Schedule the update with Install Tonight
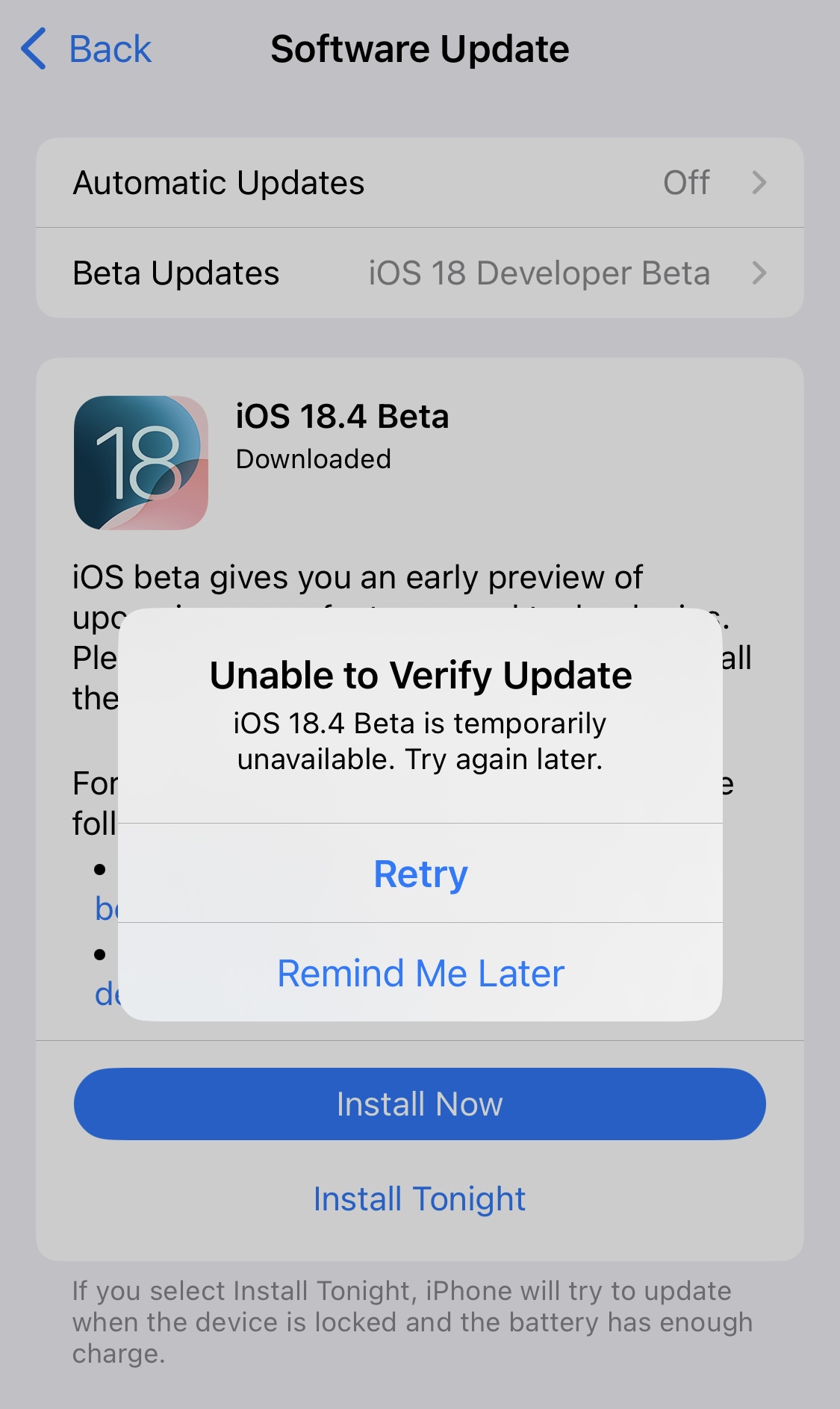The height and width of the screenshot is (1409, 840). click(x=420, y=1199)
